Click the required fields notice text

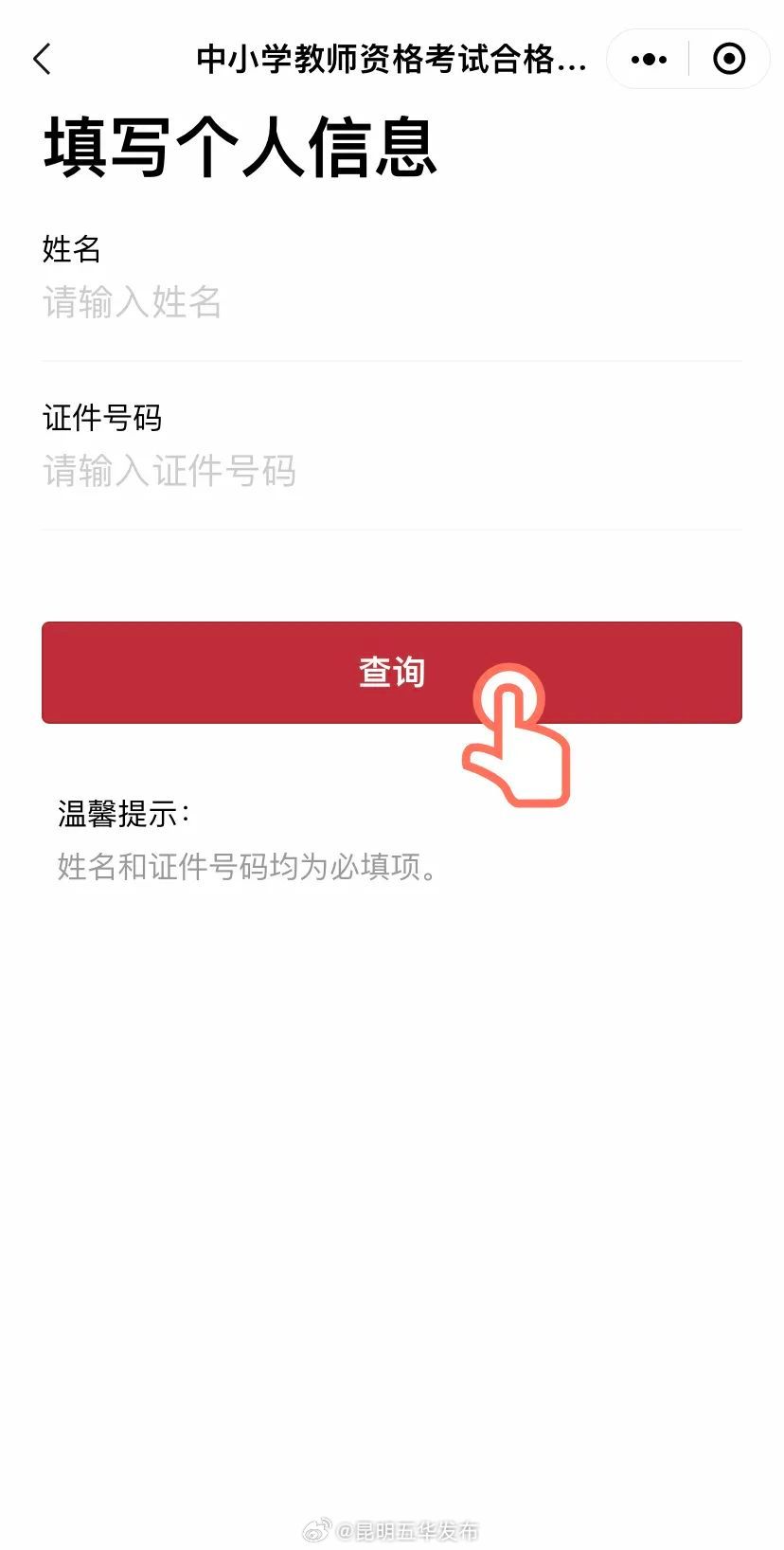click(x=246, y=867)
